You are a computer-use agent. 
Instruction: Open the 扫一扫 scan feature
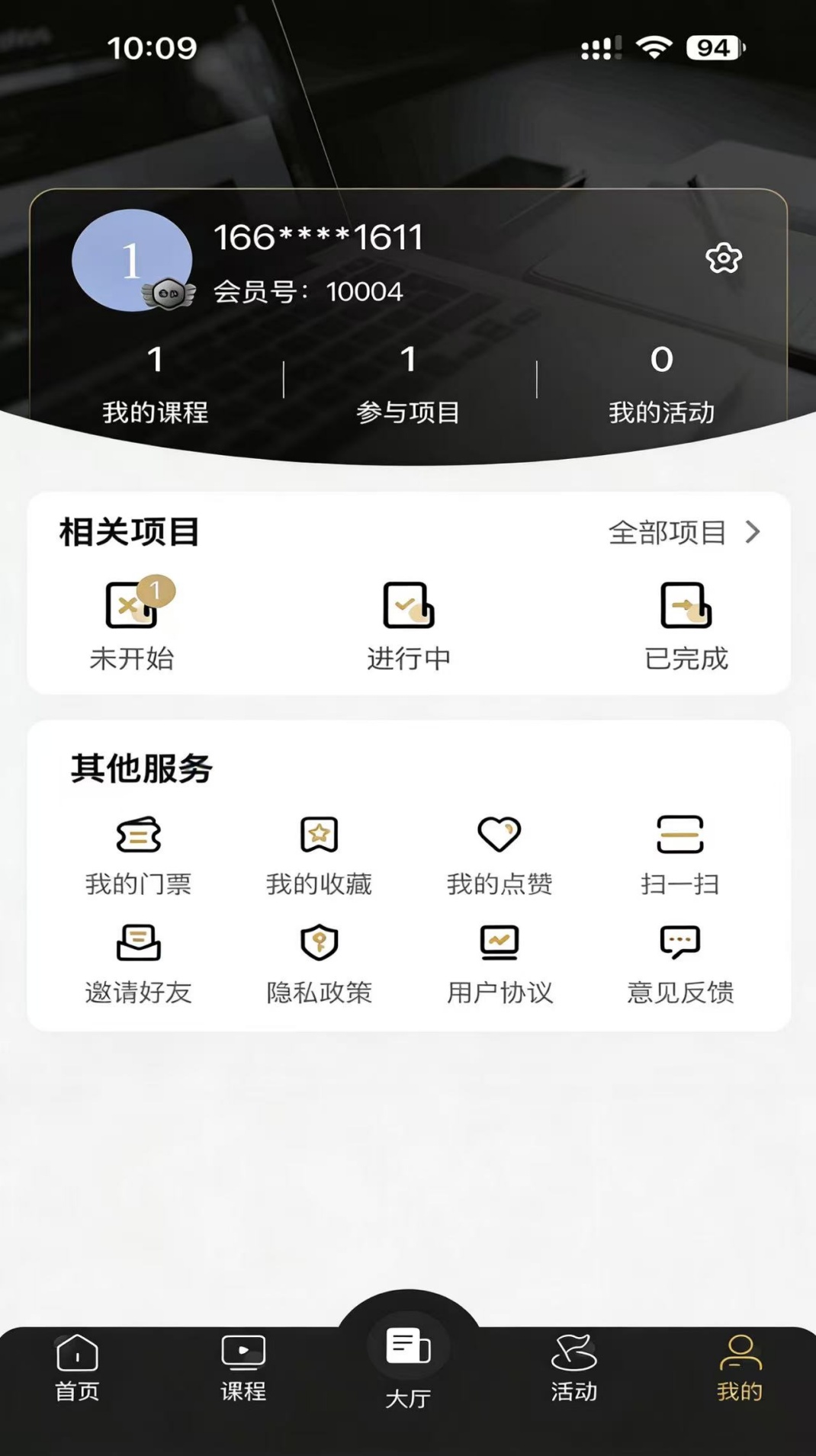point(678,855)
